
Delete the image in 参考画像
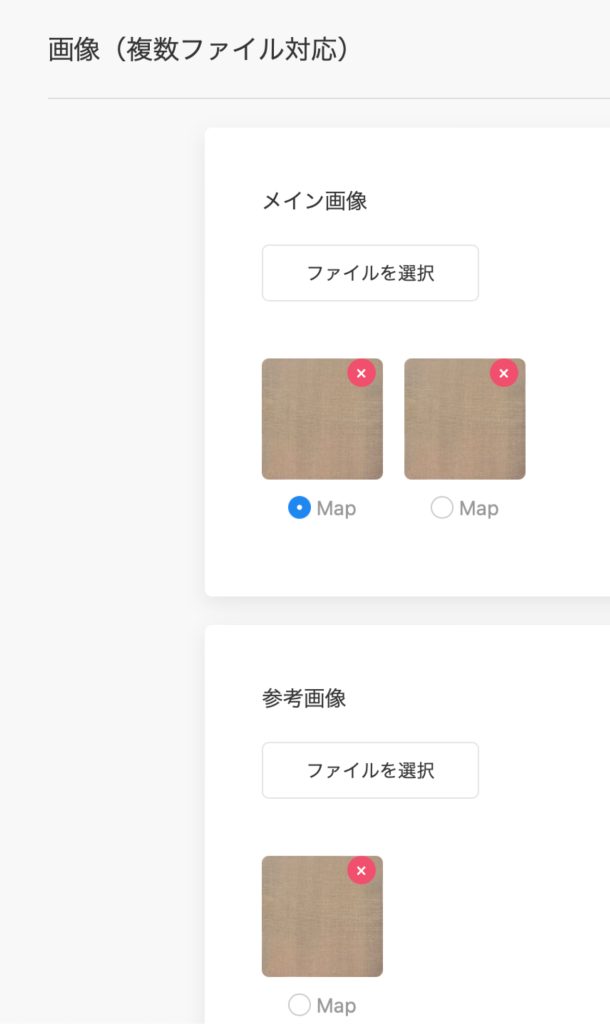click(361, 870)
